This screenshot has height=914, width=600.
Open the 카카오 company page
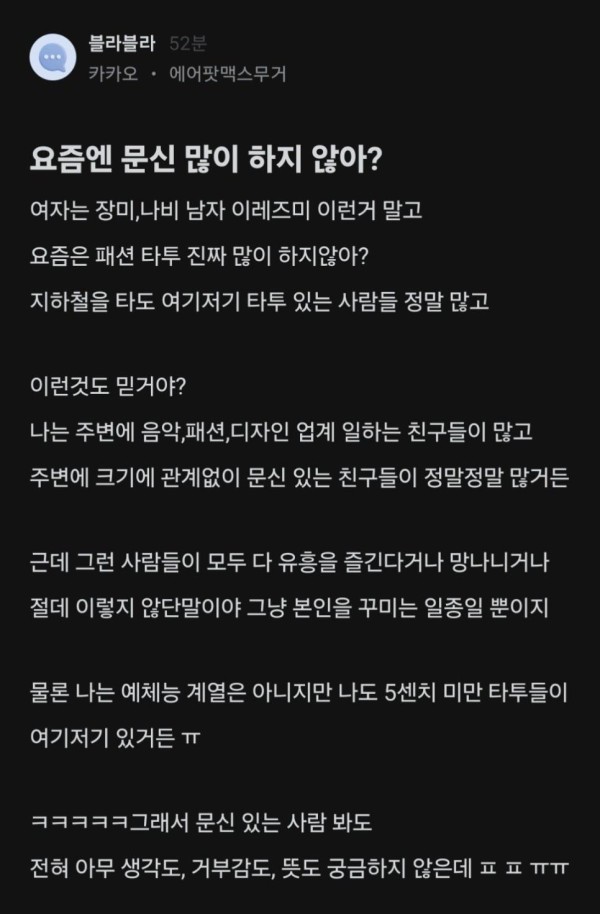click(113, 74)
